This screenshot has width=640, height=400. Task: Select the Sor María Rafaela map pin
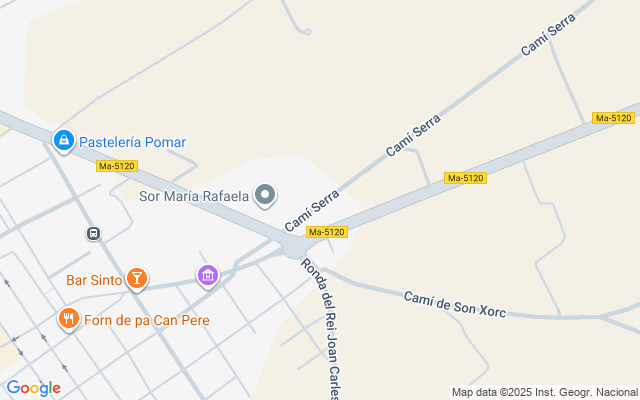pyautogui.click(x=265, y=195)
